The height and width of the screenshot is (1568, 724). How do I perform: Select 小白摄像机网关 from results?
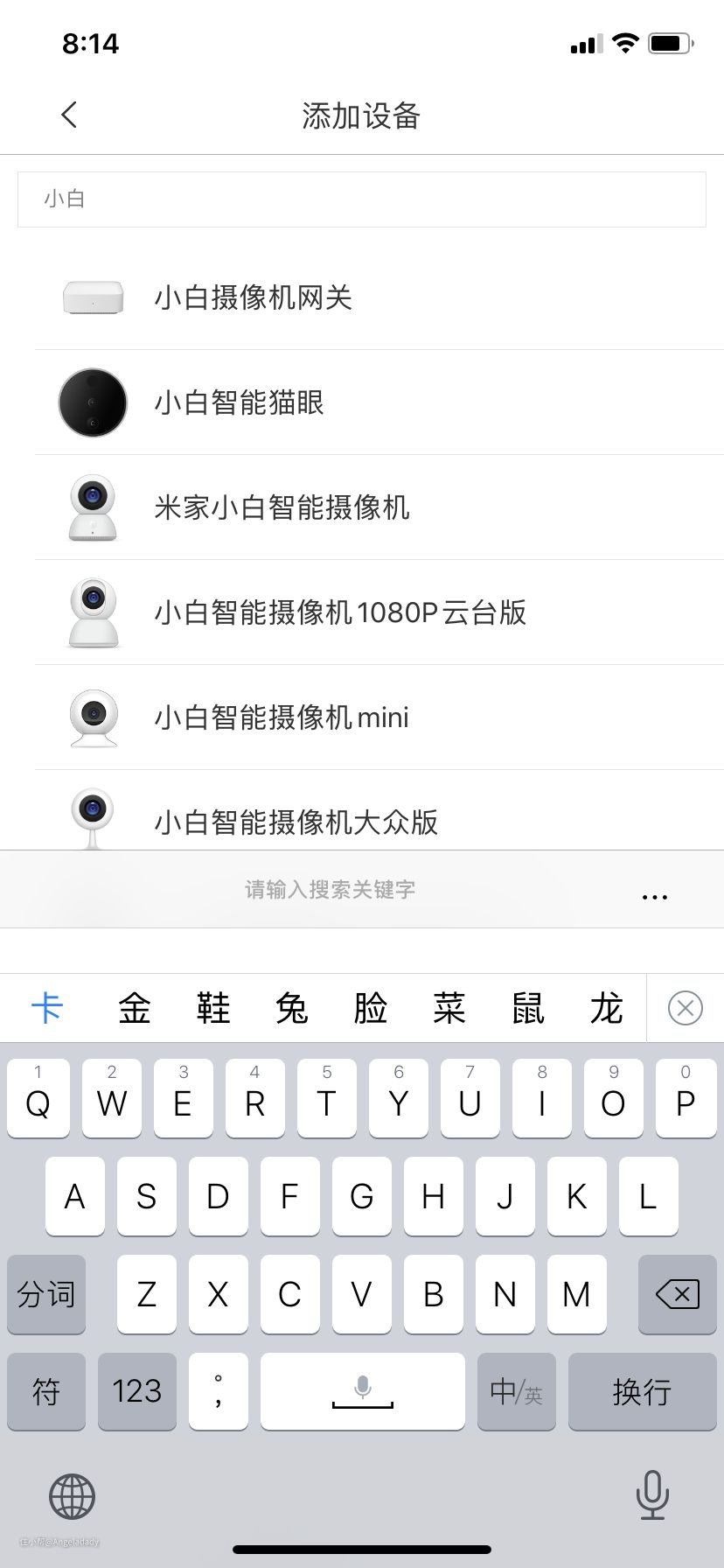(x=254, y=297)
